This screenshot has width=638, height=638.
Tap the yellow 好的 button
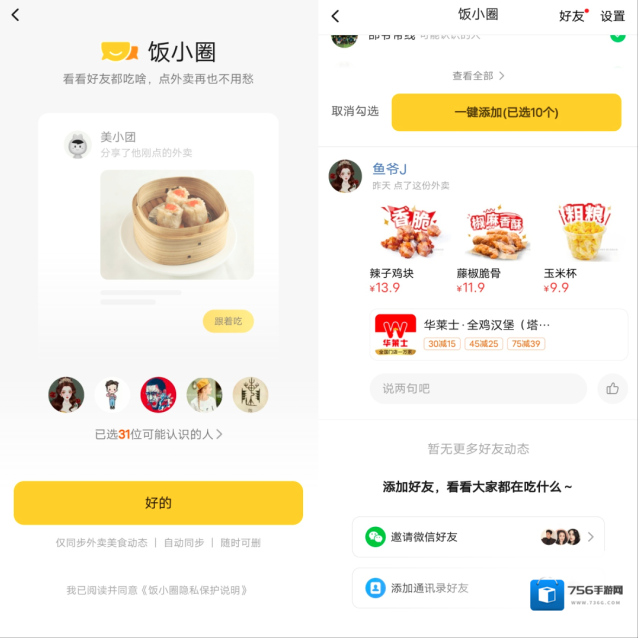(x=158, y=503)
